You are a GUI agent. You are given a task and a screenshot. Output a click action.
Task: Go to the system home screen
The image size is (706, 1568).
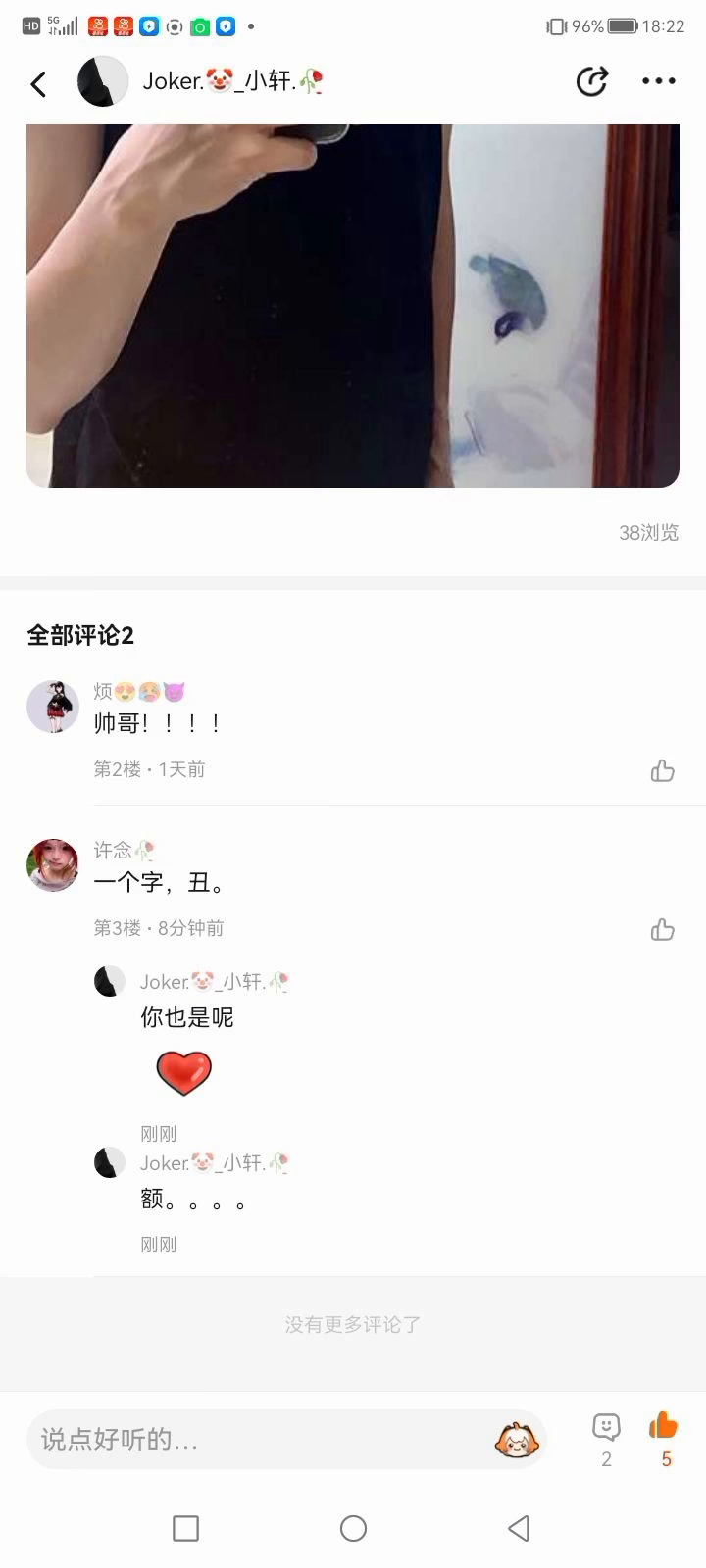coord(353,1528)
